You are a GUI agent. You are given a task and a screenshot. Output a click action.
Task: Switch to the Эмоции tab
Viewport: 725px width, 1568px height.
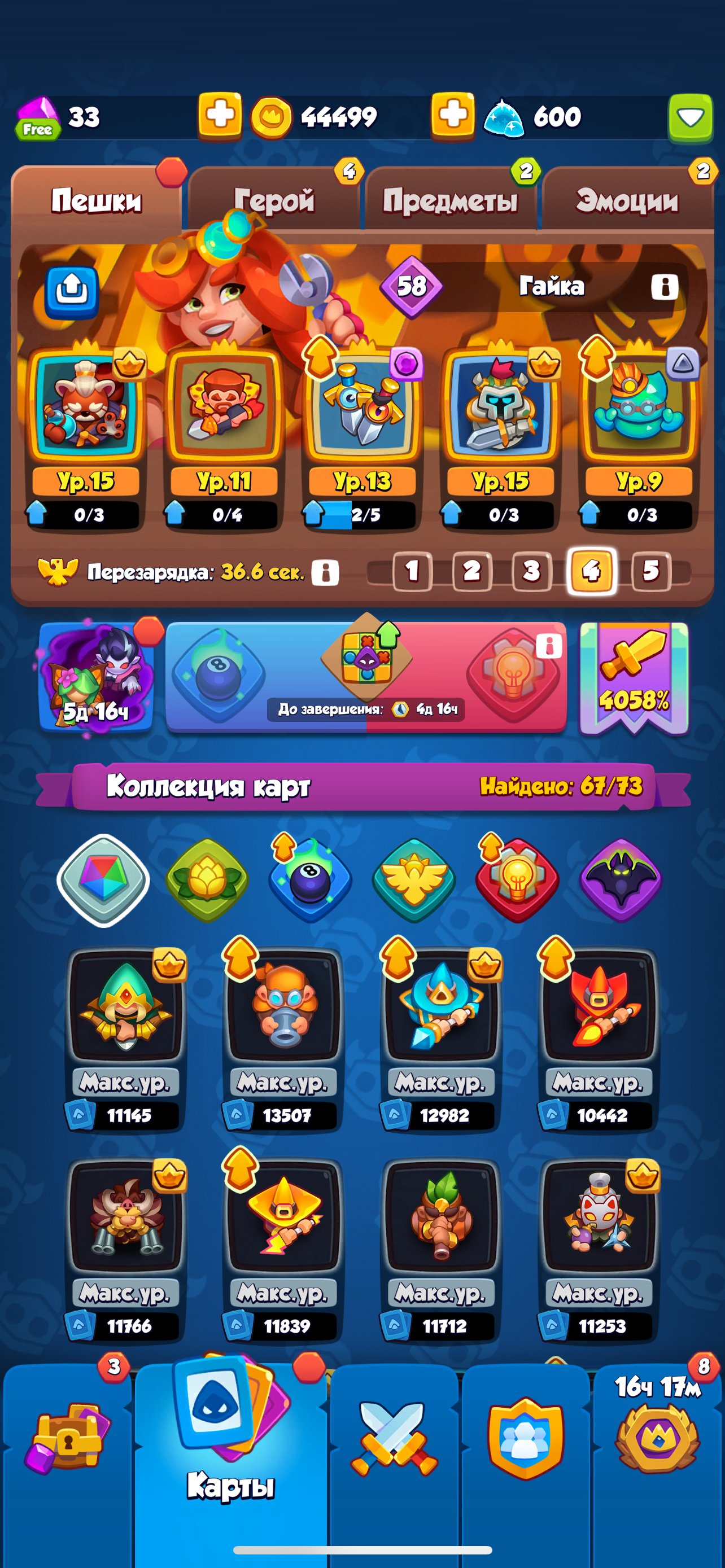click(x=627, y=200)
